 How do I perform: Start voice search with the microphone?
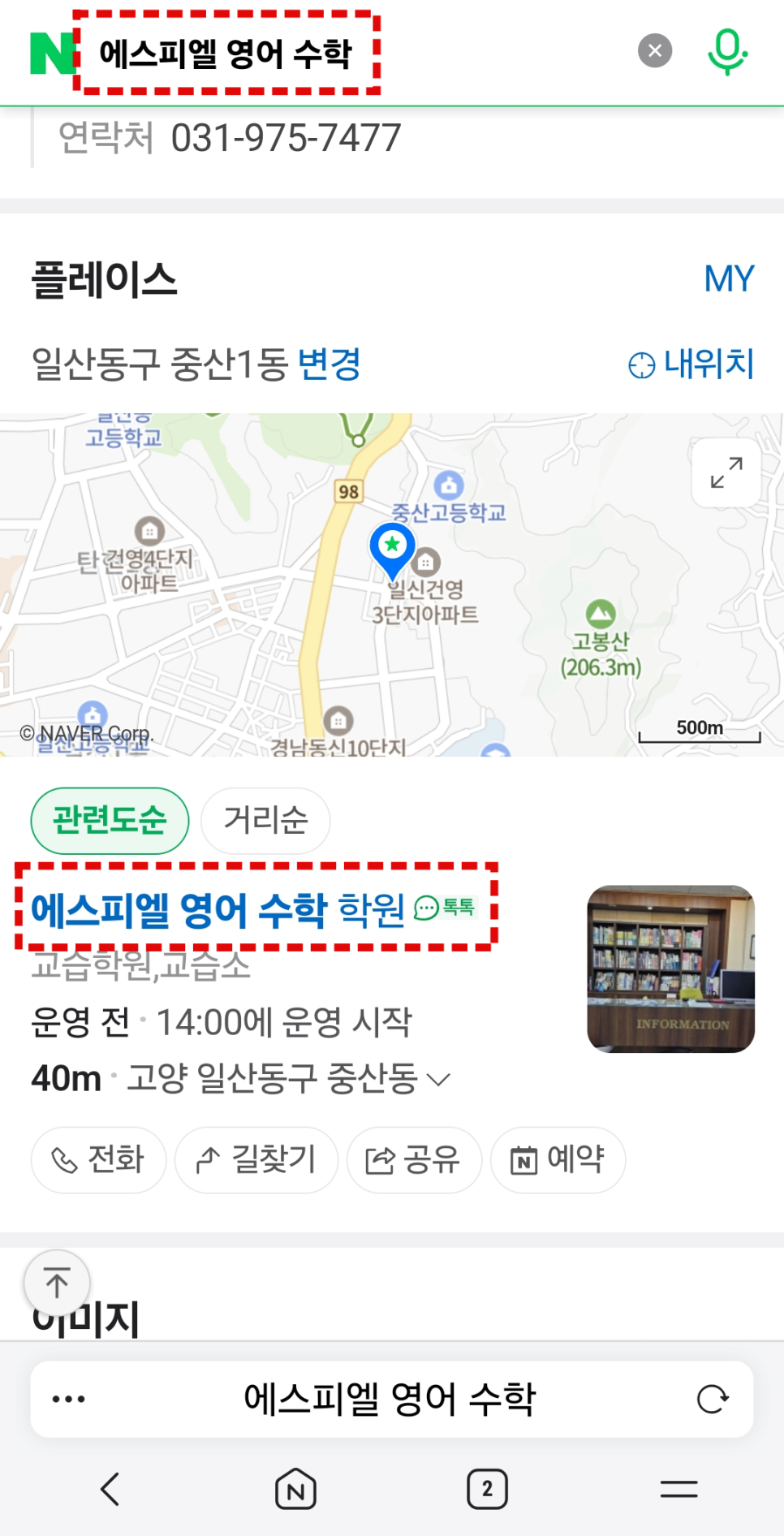[x=726, y=51]
